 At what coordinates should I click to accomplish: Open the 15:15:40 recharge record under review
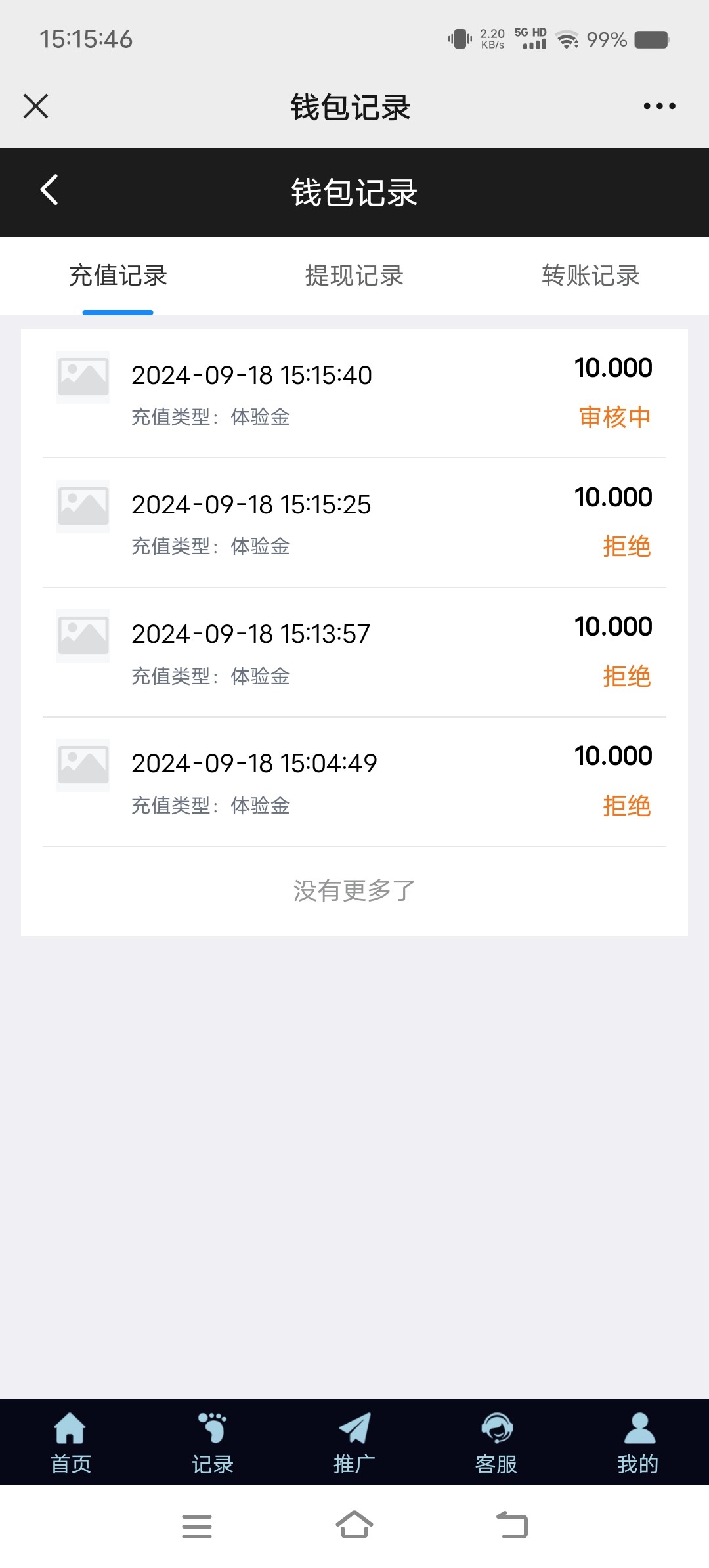click(x=354, y=393)
